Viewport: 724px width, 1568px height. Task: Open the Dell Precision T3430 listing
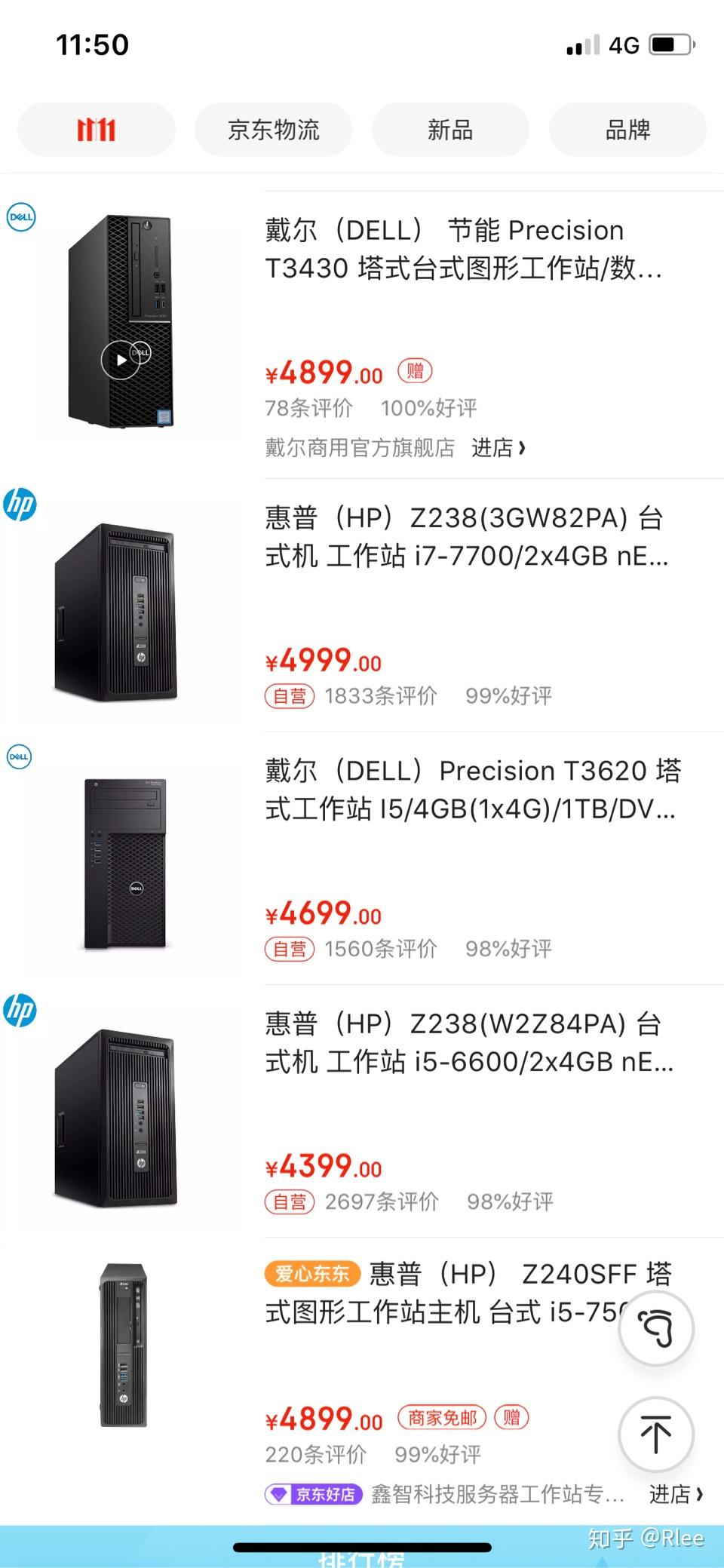(463, 249)
